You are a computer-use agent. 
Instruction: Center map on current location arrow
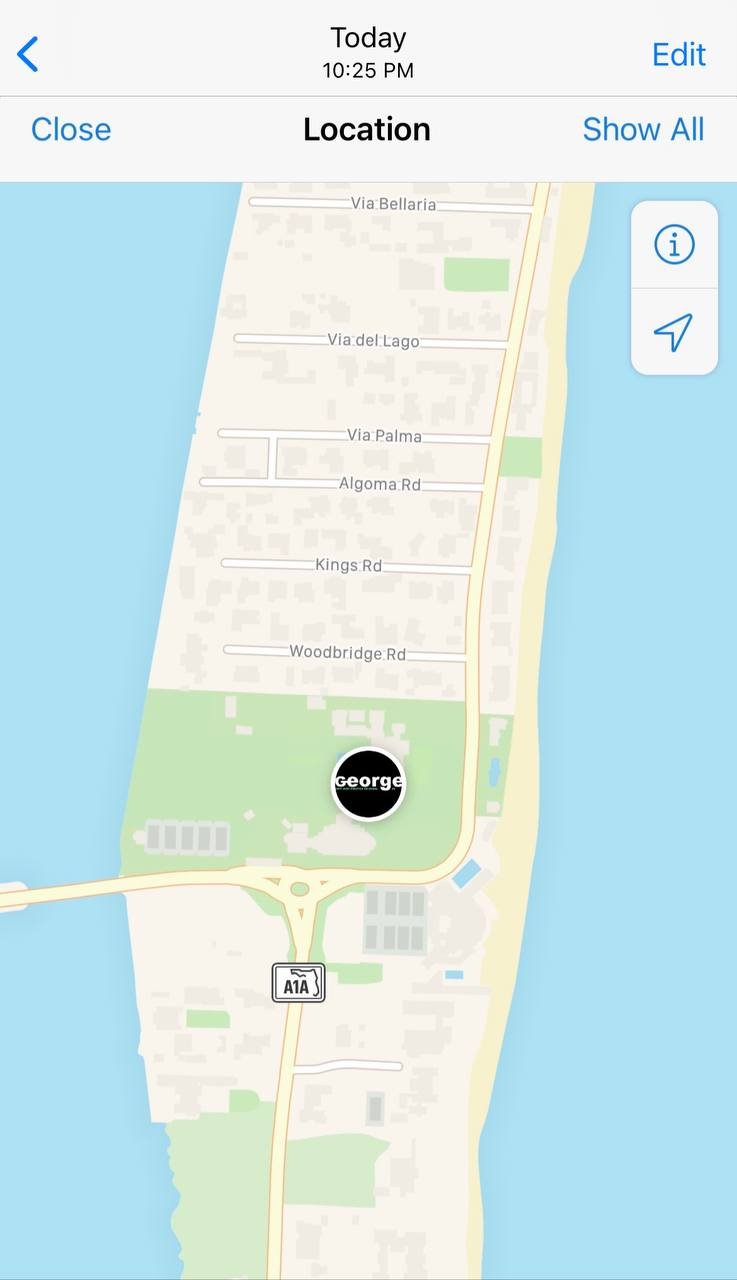coord(674,332)
